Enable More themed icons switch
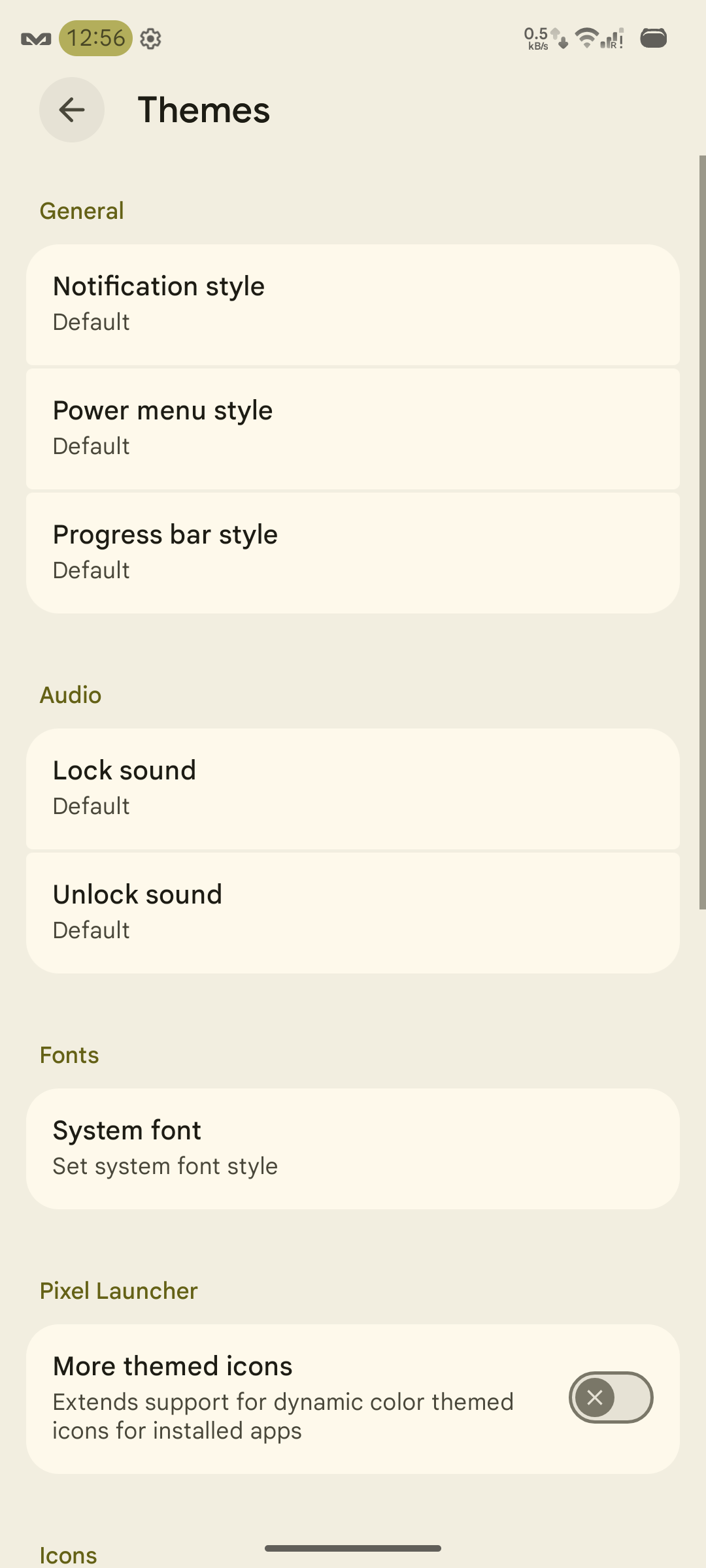The image size is (706, 1568). pos(611,1397)
